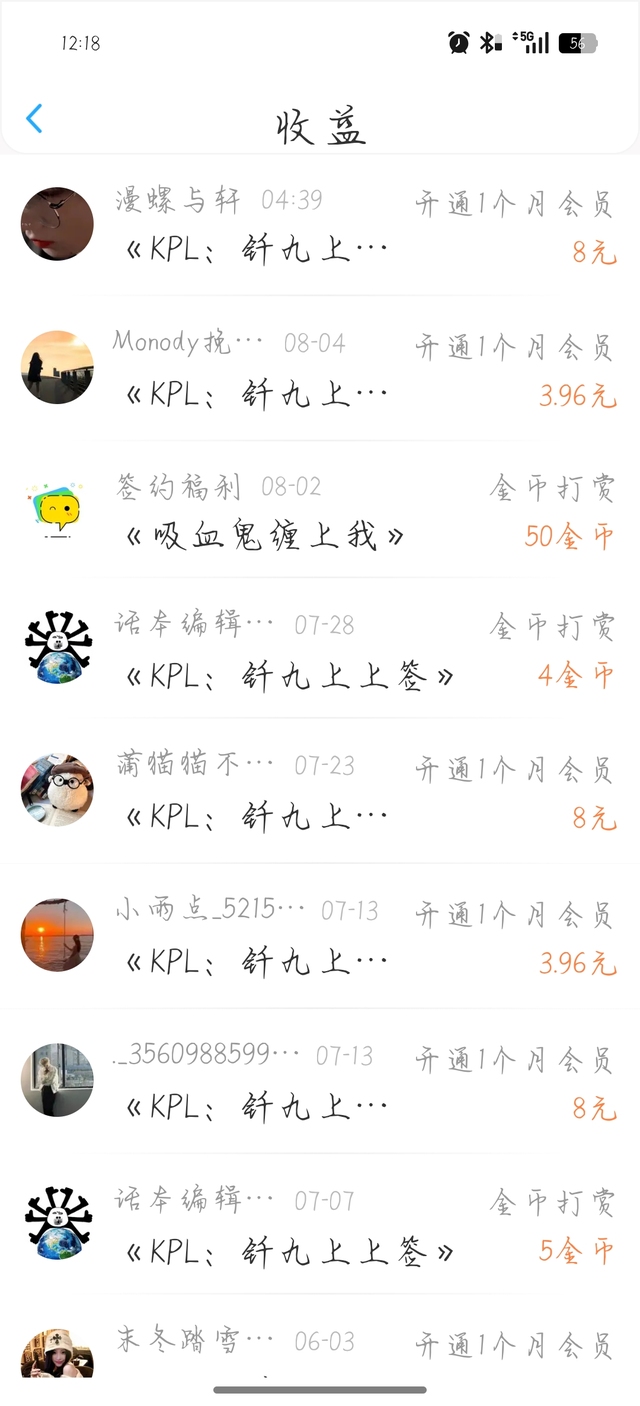Open the _3560988599 entry dated 07-13
This screenshot has width=640, height=1406.
click(x=320, y=1081)
